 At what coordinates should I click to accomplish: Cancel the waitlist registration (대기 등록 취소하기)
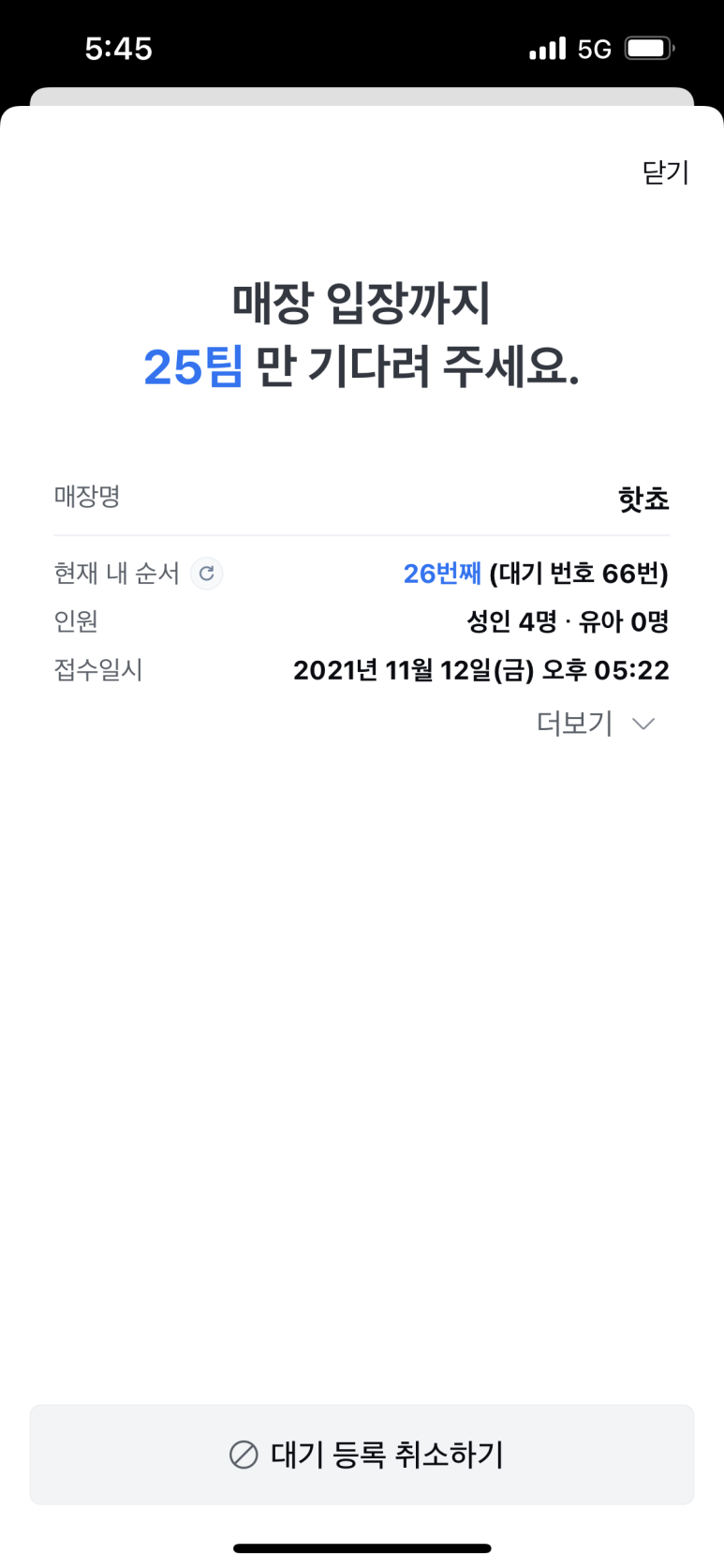pos(362,1454)
